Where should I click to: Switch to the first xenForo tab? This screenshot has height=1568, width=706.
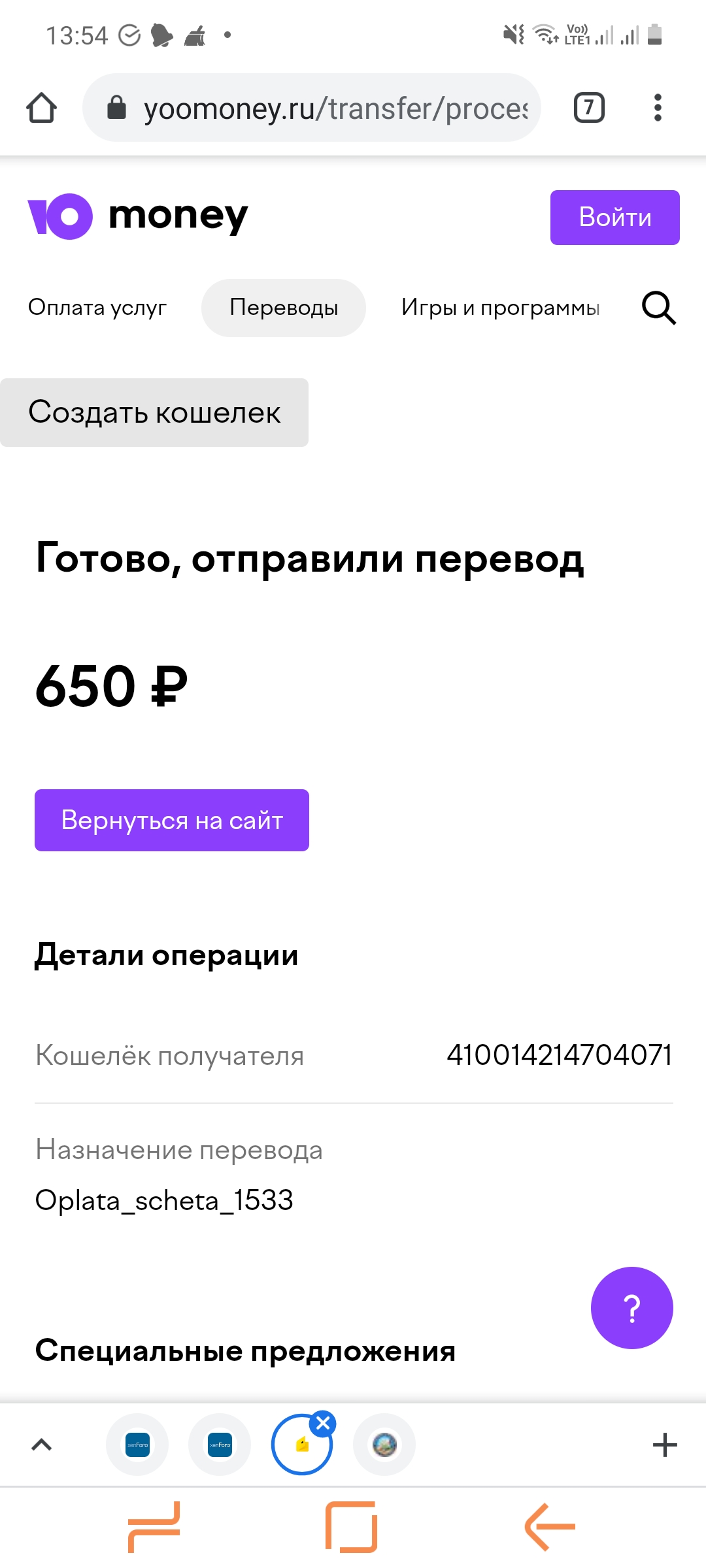pyautogui.click(x=137, y=1445)
